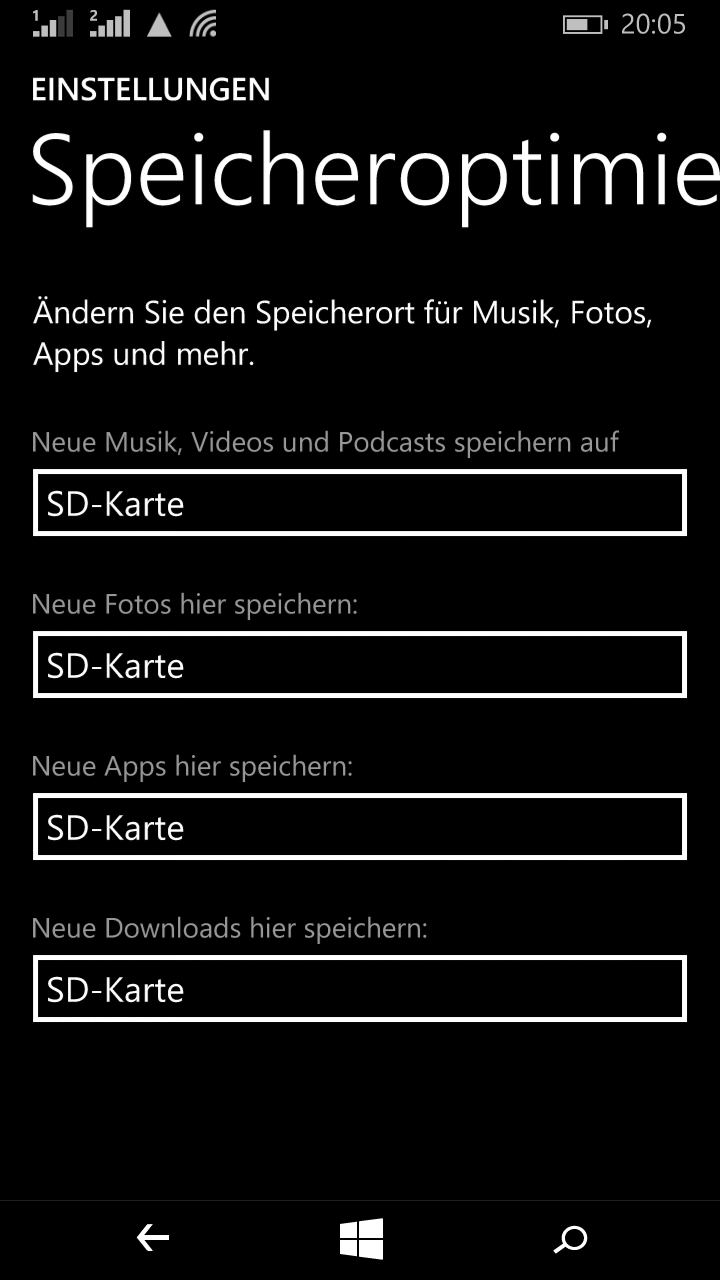The width and height of the screenshot is (720, 1280).
Task: Open the new downloads storage dropdown
Action: pyautogui.click(x=360, y=989)
